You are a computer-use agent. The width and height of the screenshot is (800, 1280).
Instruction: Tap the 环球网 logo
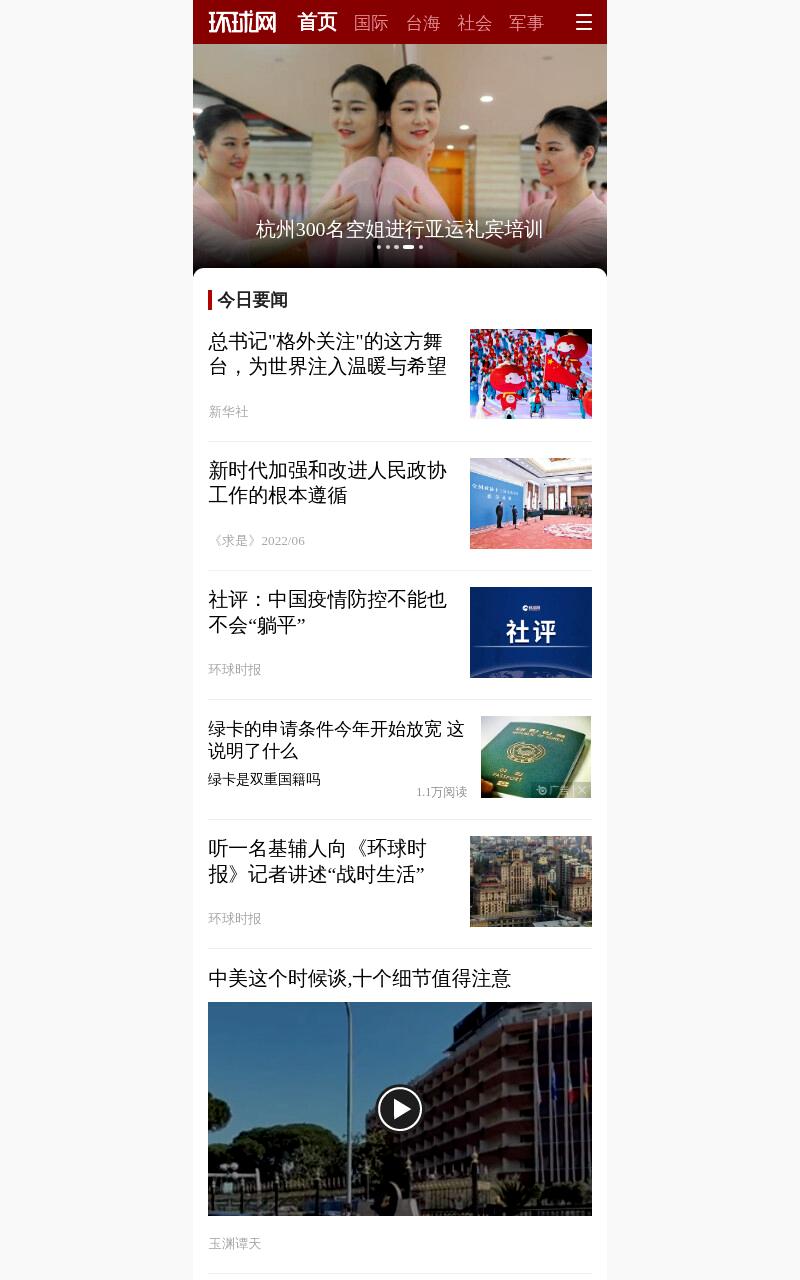point(242,22)
